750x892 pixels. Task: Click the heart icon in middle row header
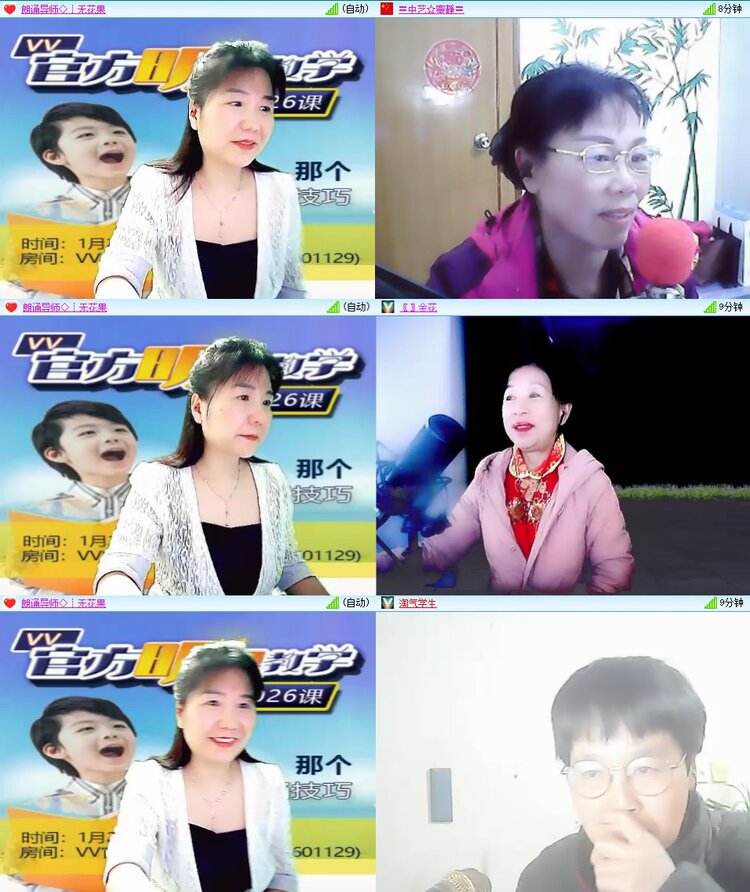point(10,307)
